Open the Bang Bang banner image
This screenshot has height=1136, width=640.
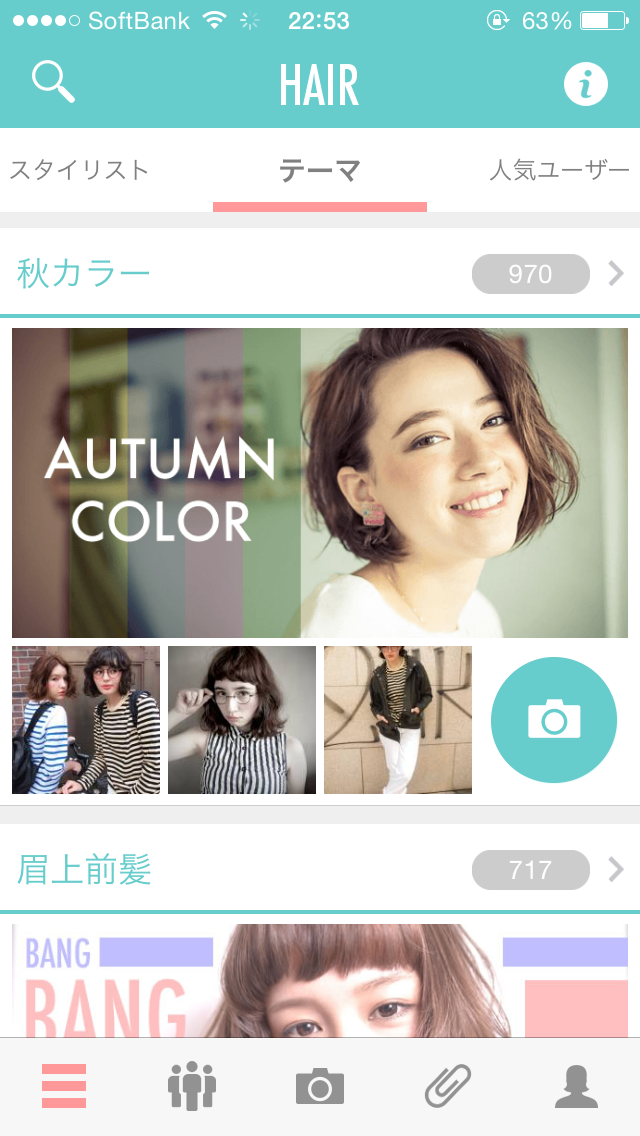320,980
